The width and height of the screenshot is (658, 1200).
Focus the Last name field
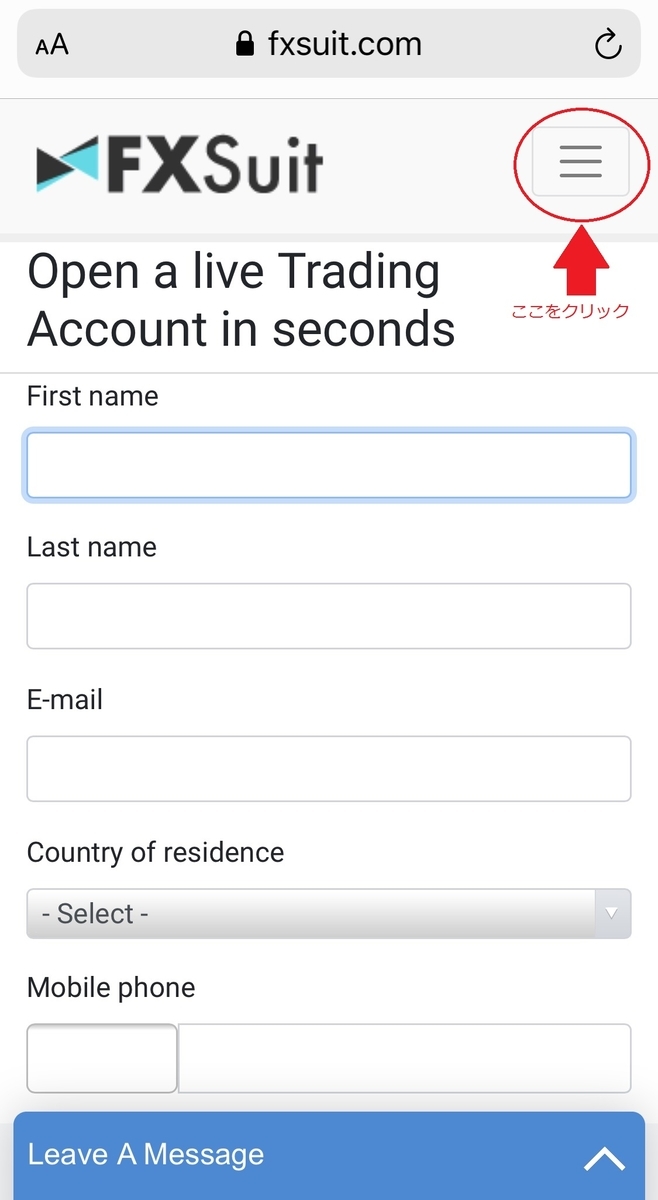329,616
